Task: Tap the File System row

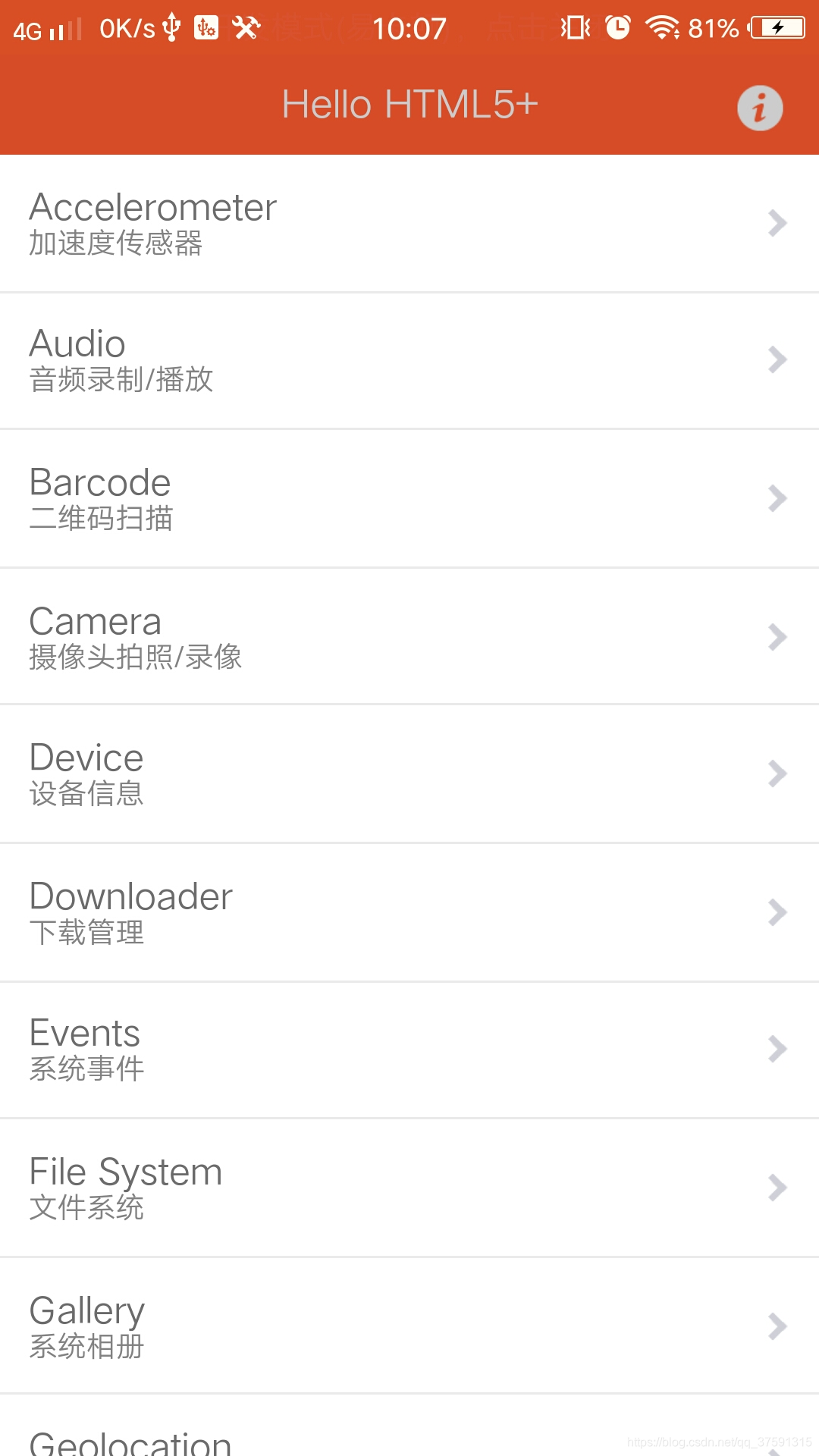Action: coord(409,1188)
